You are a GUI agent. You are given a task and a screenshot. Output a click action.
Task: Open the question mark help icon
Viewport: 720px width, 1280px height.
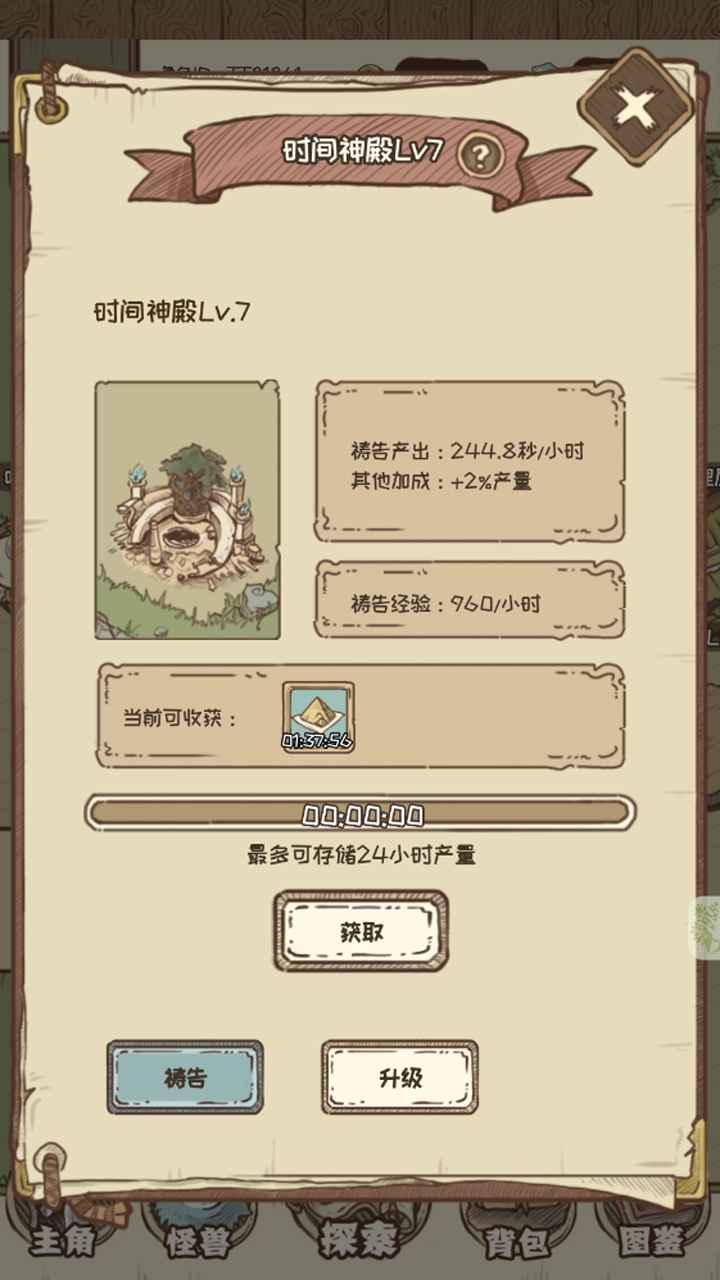(x=480, y=155)
